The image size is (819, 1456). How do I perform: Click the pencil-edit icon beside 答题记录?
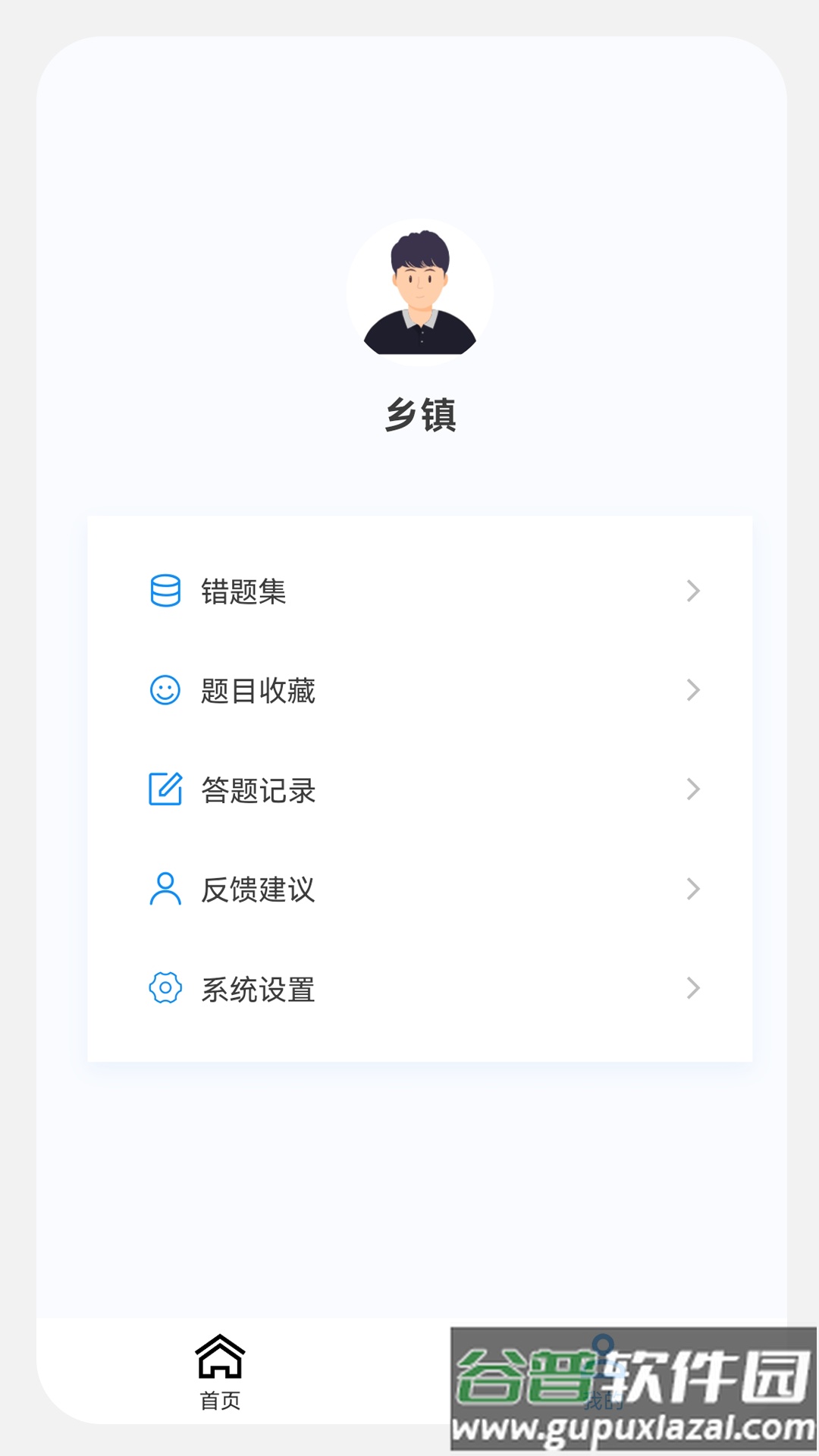[x=165, y=789]
